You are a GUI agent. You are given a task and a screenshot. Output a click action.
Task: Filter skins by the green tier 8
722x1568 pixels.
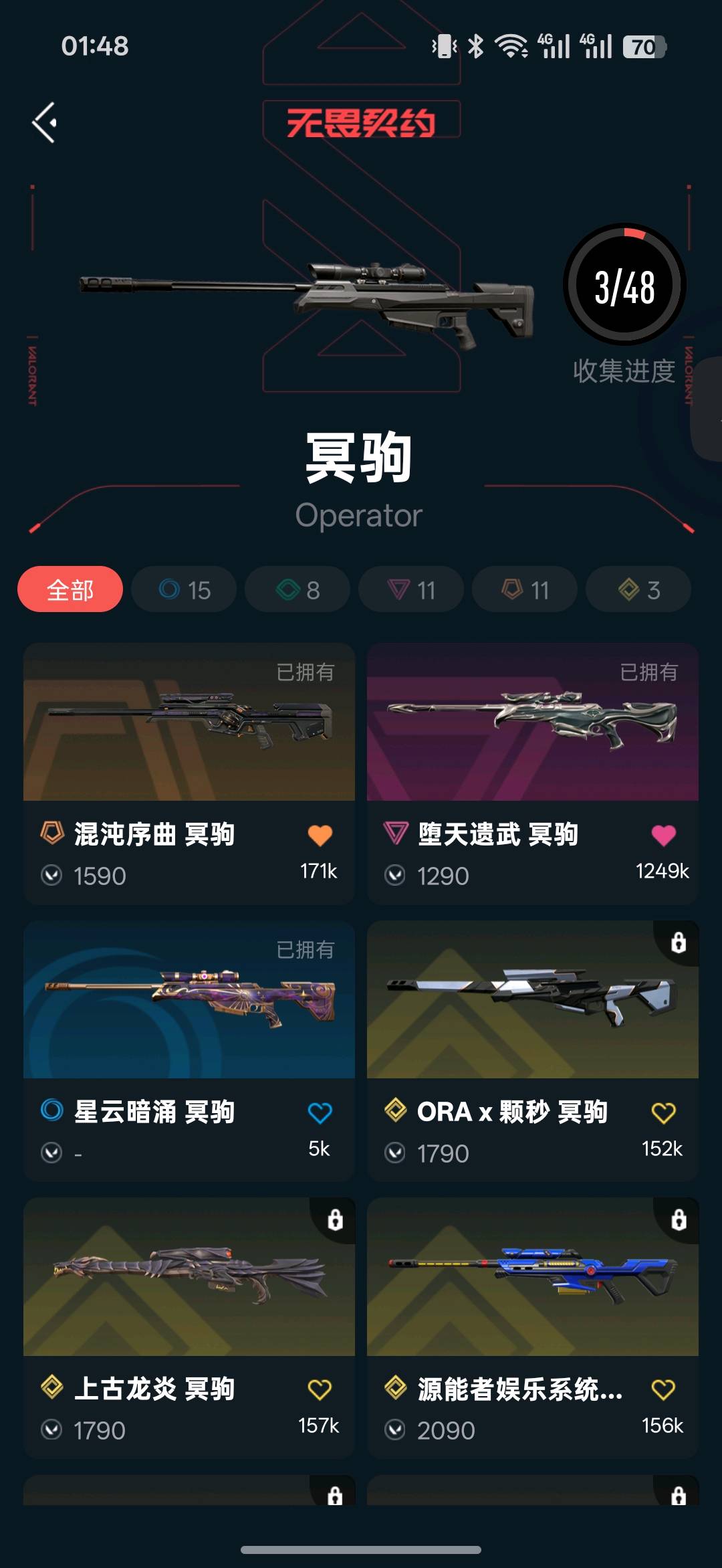(x=297, y=589)
